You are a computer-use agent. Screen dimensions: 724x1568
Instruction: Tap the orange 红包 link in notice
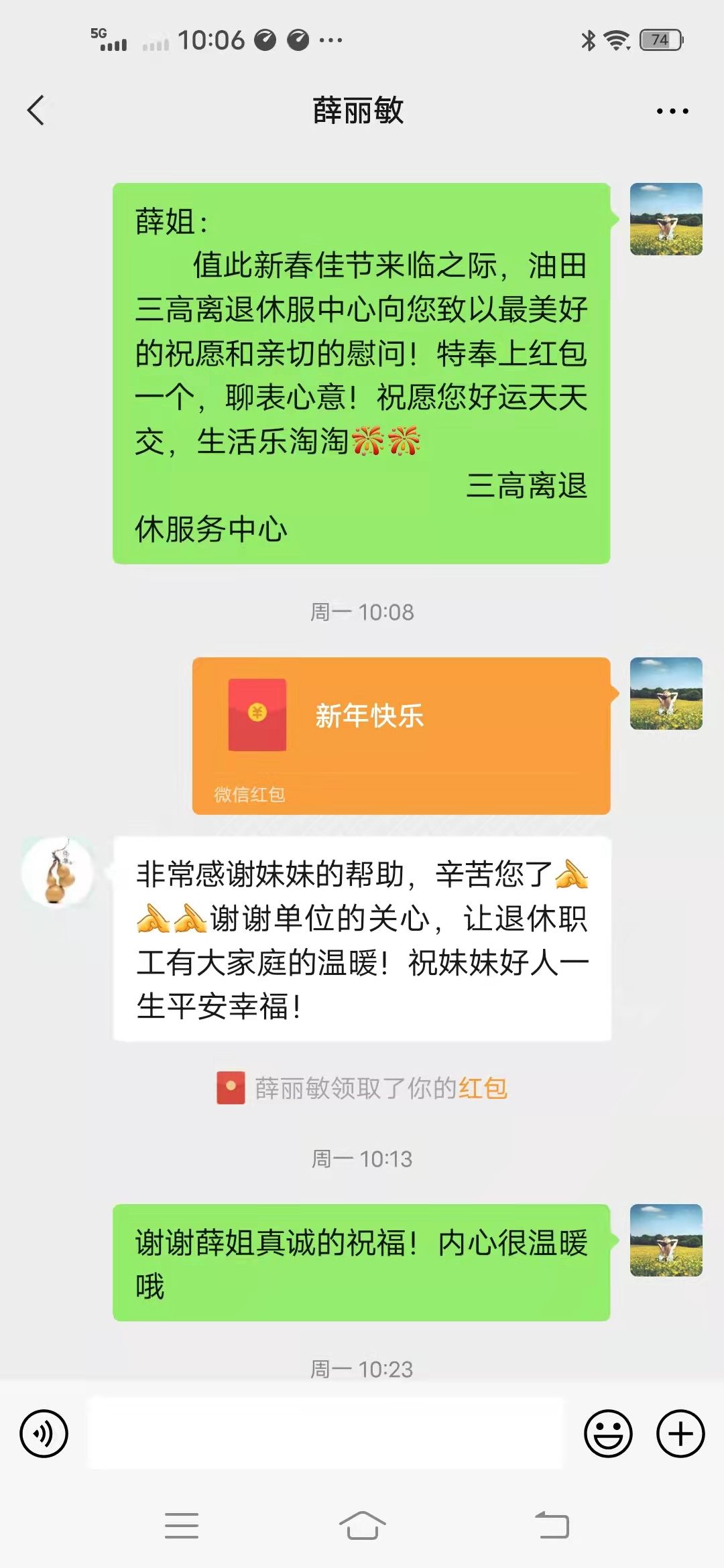483,1088
